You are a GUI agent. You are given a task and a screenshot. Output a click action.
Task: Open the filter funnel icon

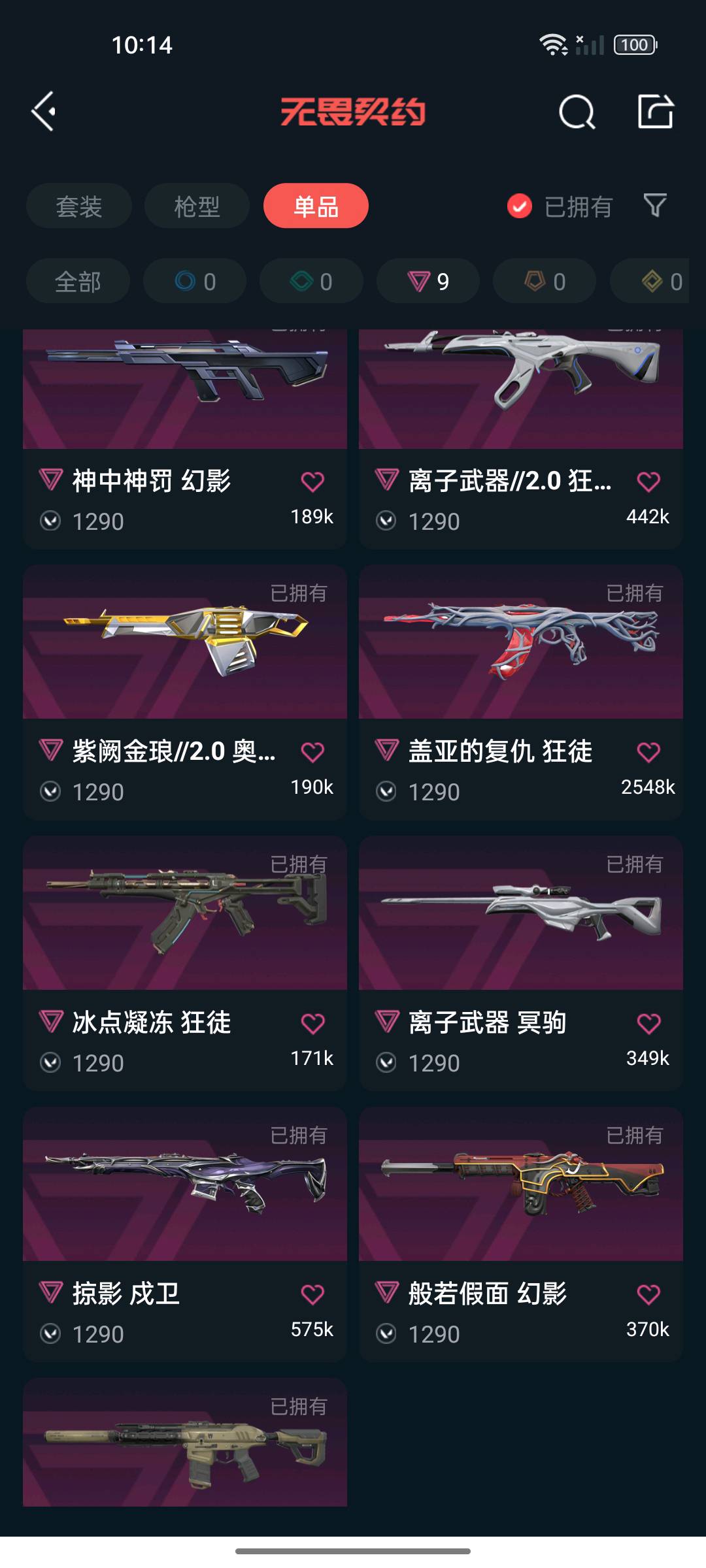(654, 206)
